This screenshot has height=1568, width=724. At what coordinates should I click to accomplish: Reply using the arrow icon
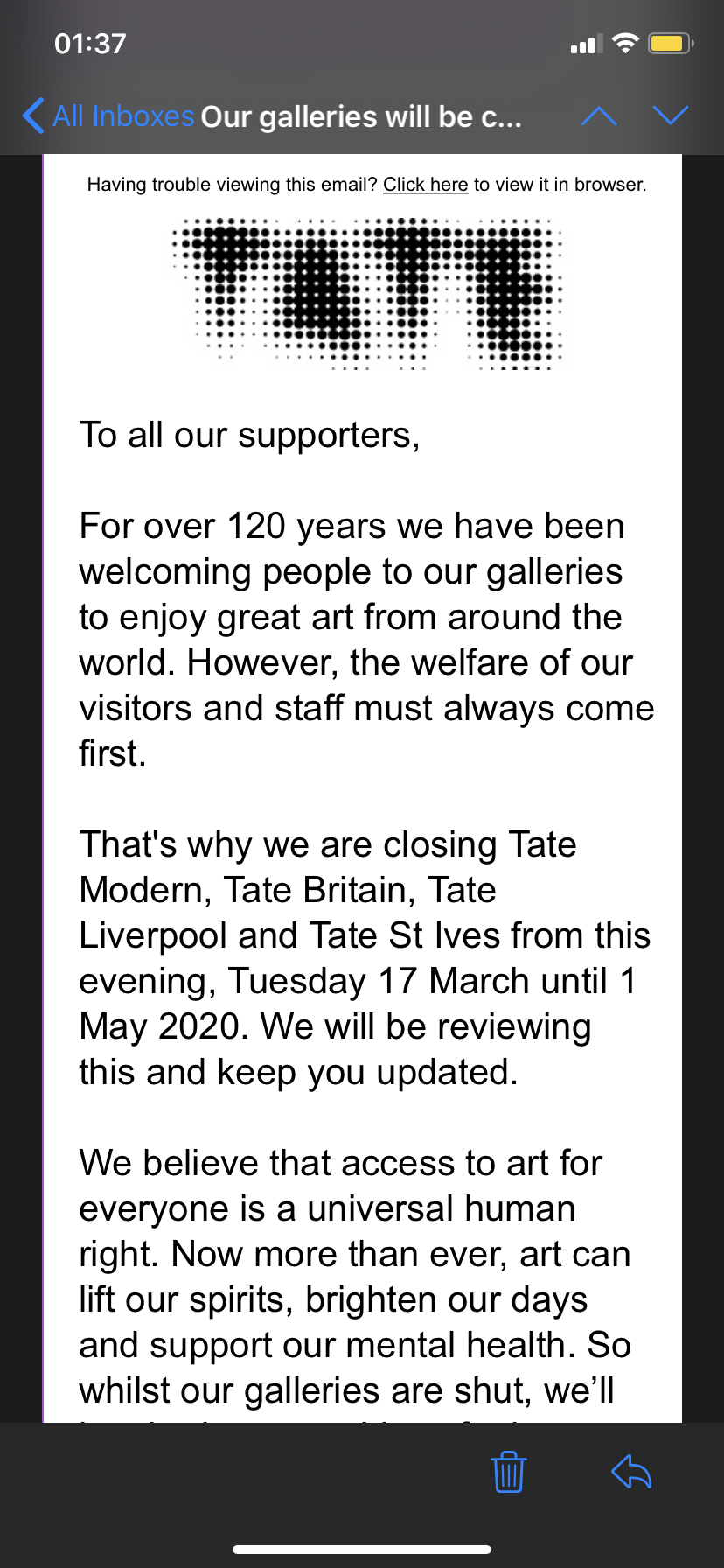click(631, 1472)
